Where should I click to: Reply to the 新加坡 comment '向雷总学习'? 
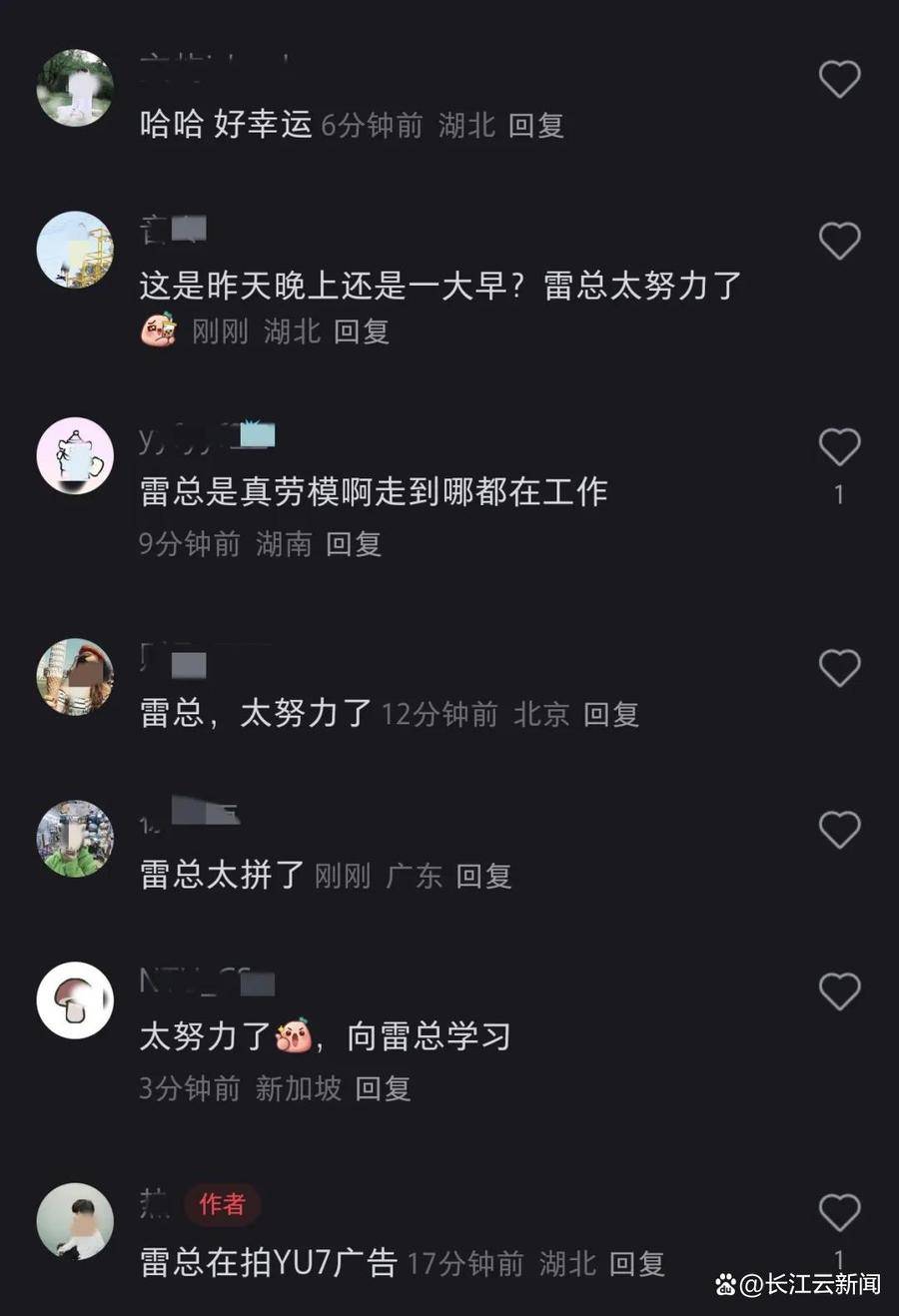pyautogui.click(x=383, y=1088)
